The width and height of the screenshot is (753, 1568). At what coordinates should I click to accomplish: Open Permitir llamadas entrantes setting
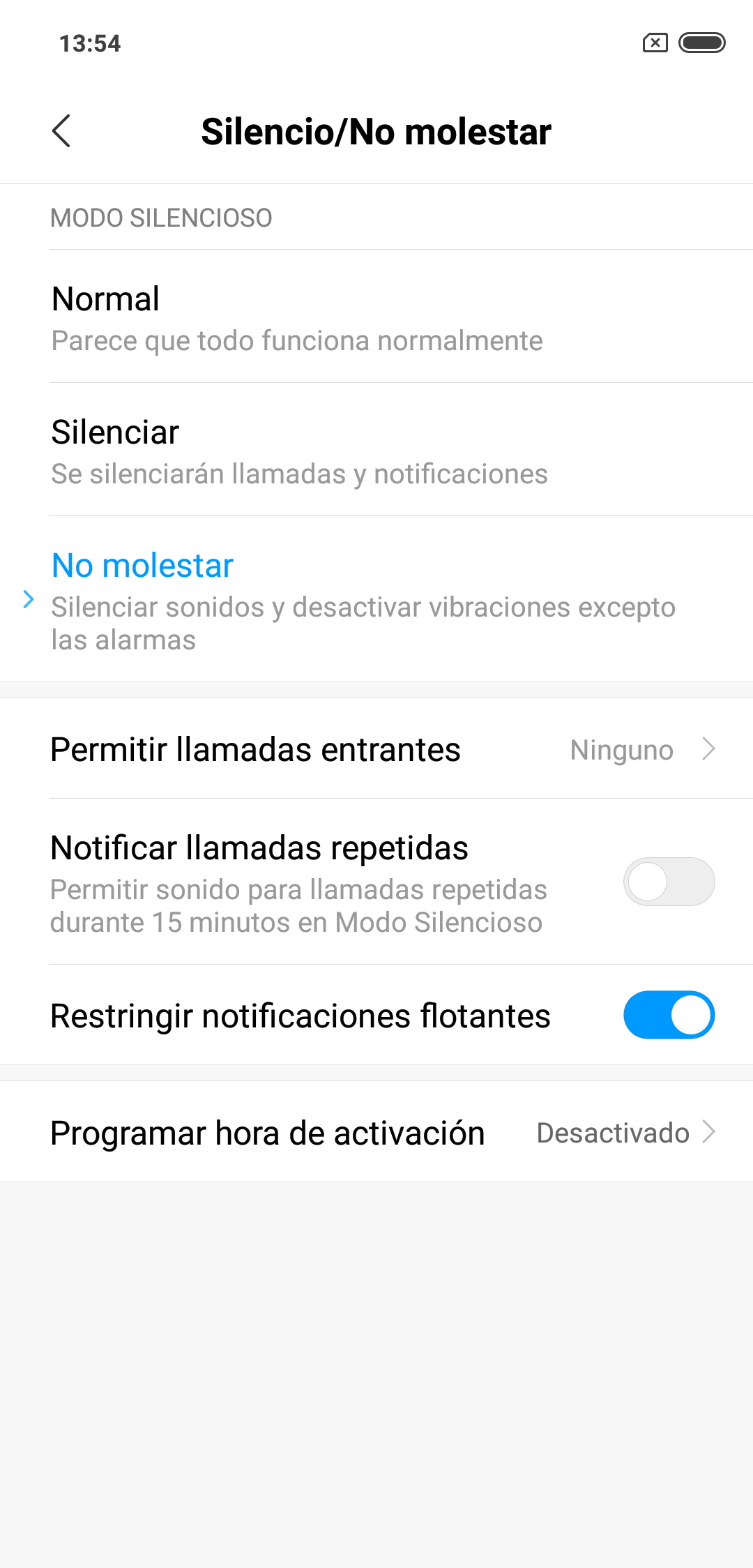coord(376,750)
